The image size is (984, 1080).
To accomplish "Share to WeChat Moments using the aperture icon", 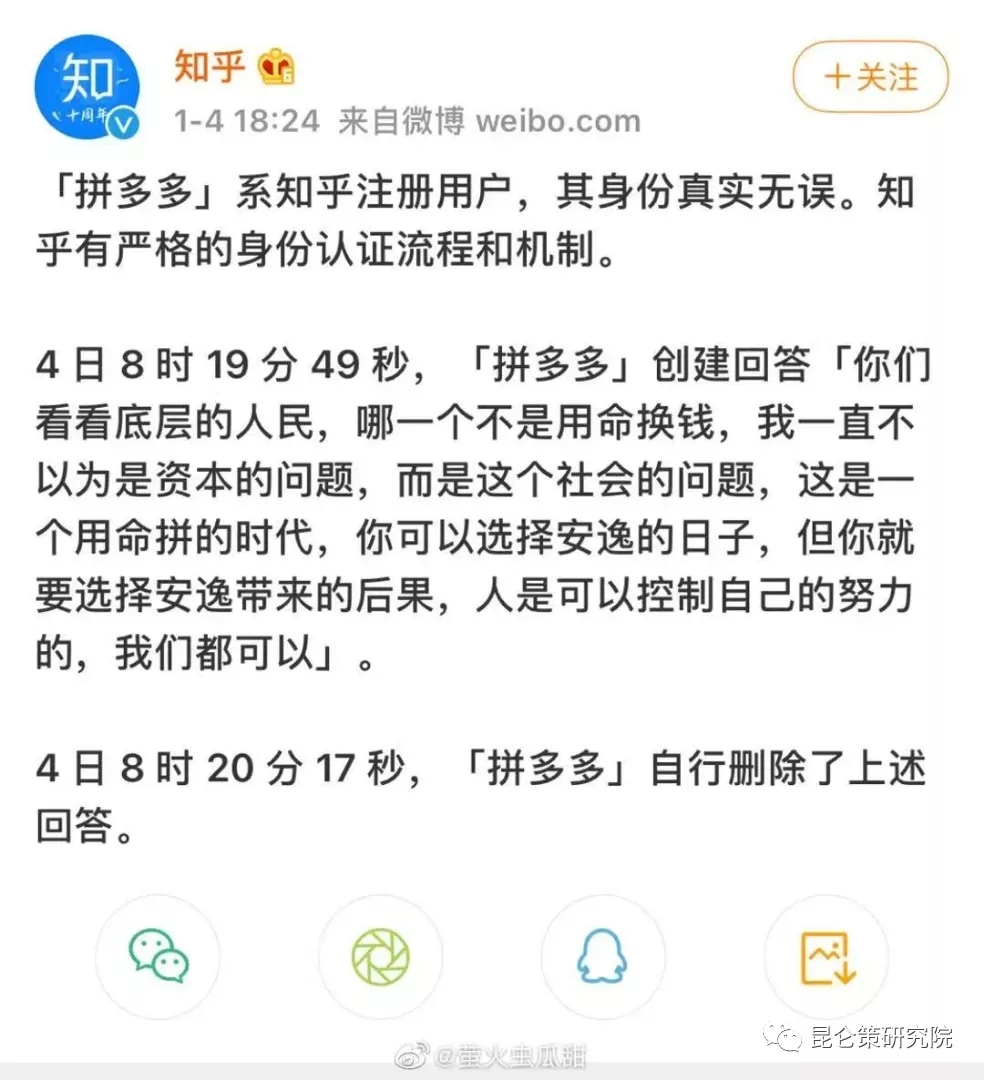I will click(x=380, y=957).
